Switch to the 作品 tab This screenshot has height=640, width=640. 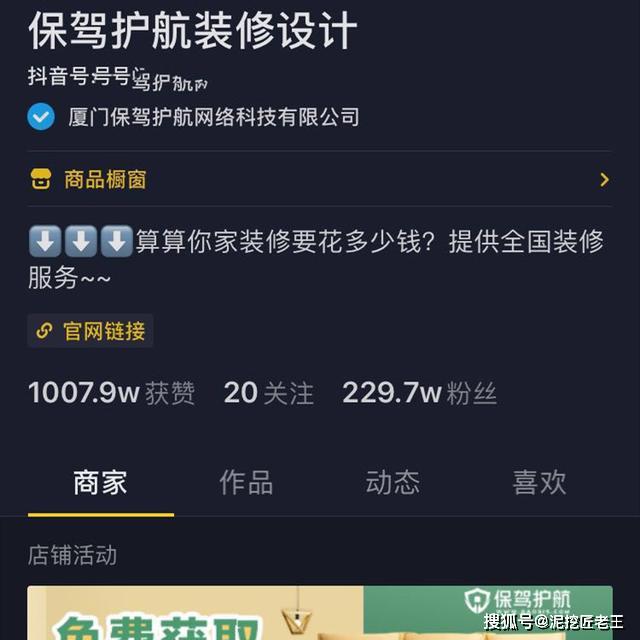[x=246, y=482]
